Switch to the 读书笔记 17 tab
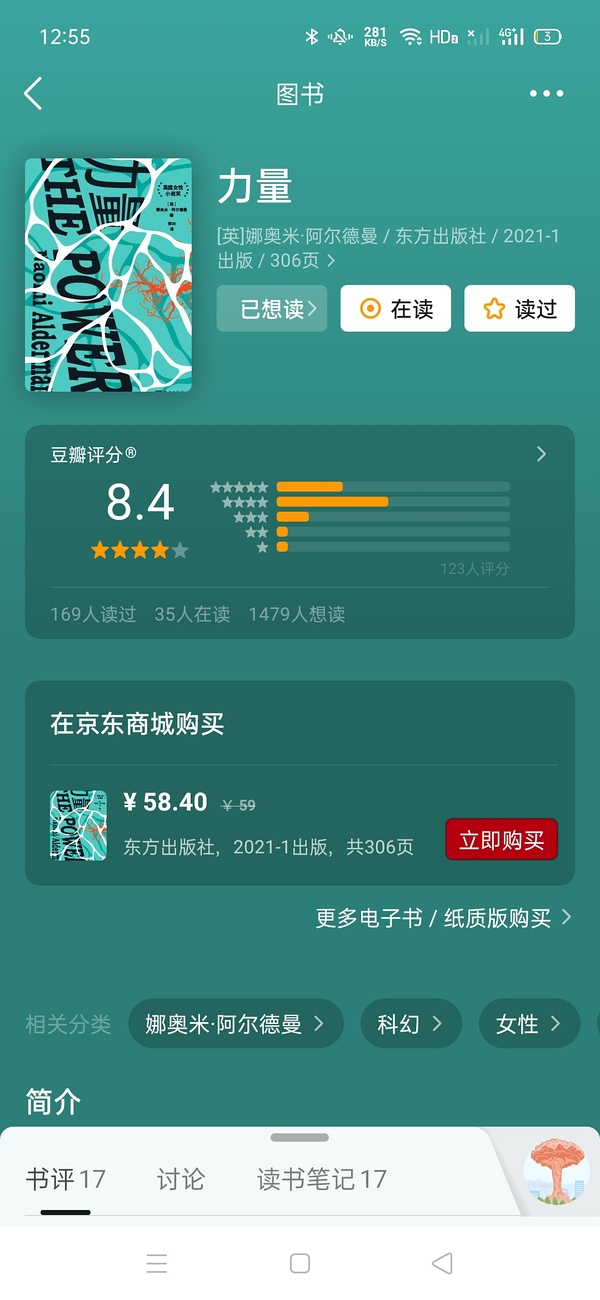Viewport: 600px width, 1300px height. [x=321, y=1179]
